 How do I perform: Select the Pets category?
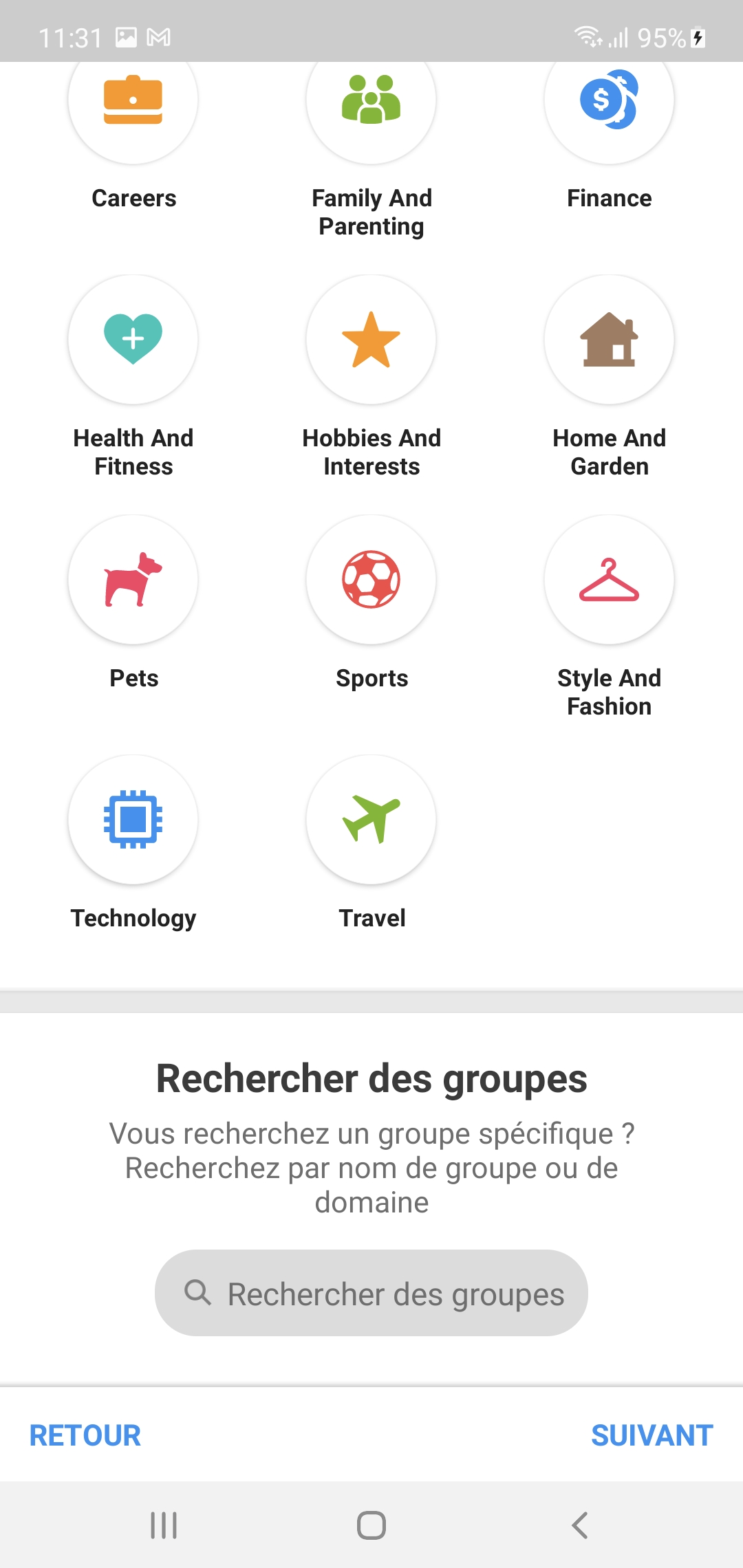coord(133,580)
